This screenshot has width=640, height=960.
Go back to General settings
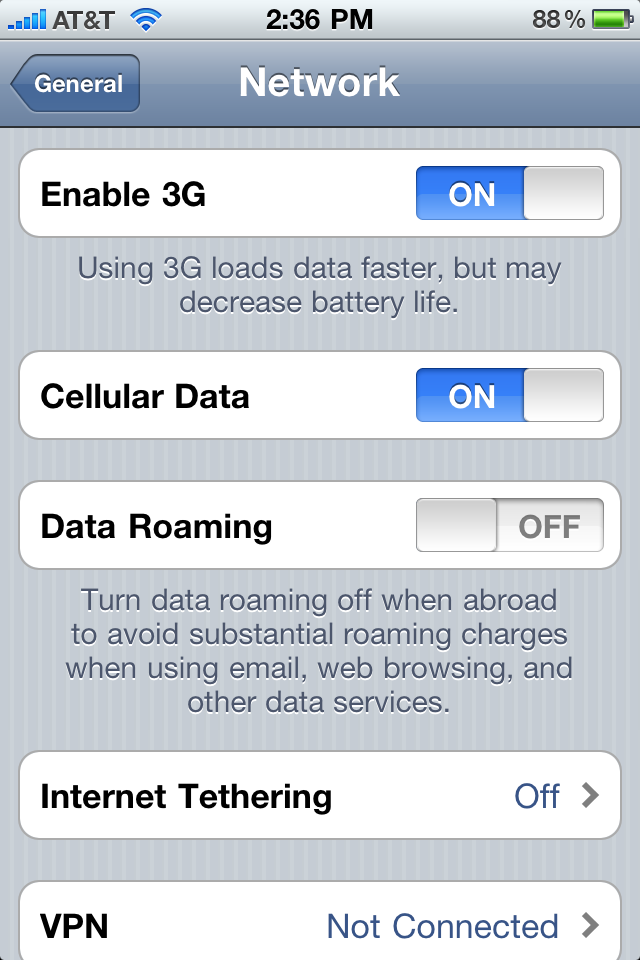pos(76,84)
